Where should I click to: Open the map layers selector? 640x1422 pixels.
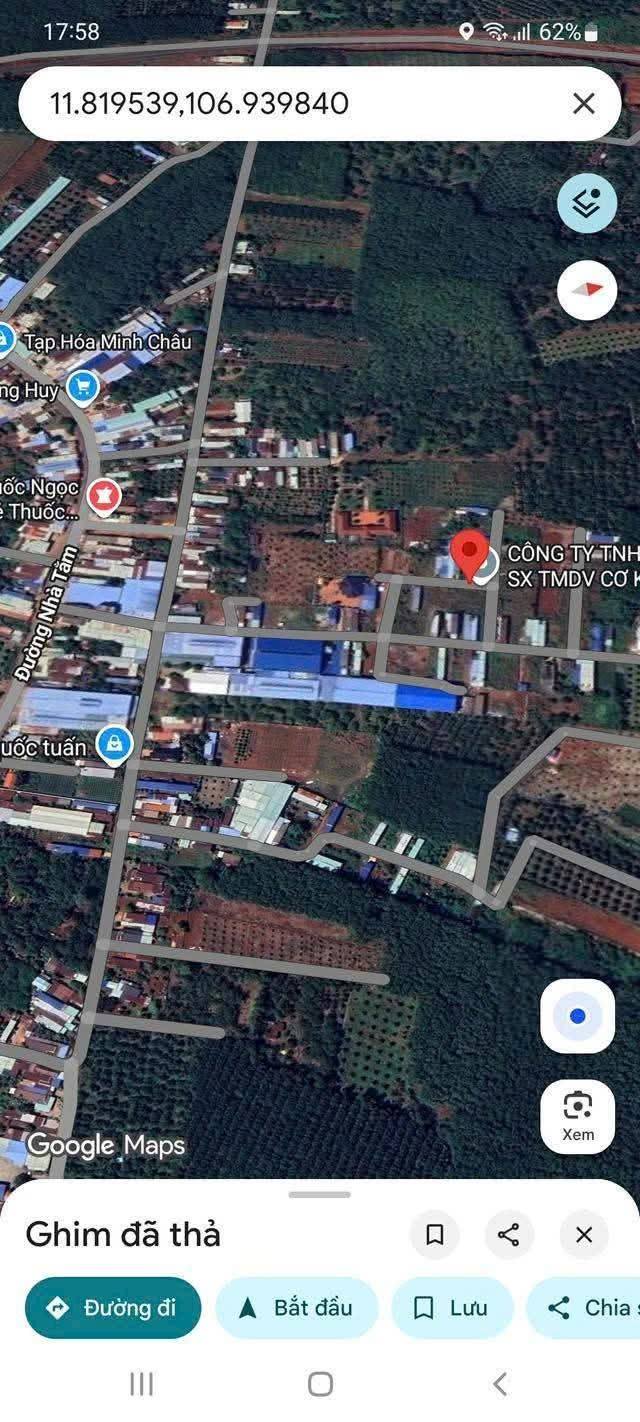[586, 203]
